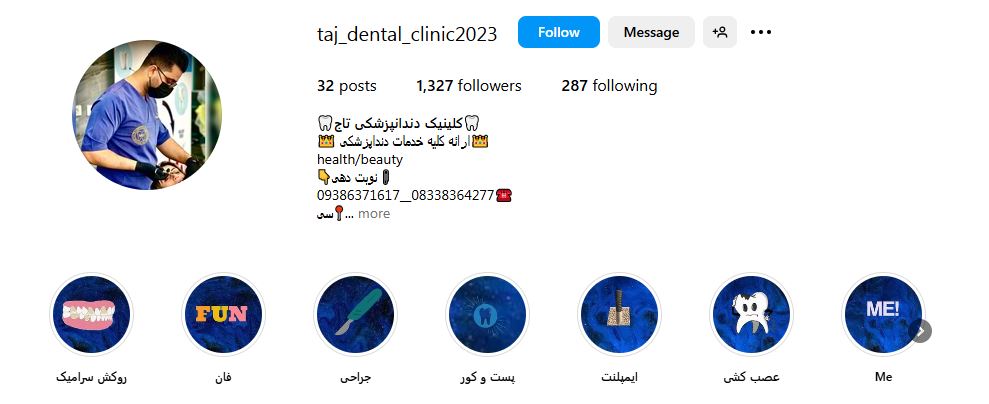This screenshot has width=989, height=404.
Task: Open similar accounts suggestions icon
Action: click(719, 32)
